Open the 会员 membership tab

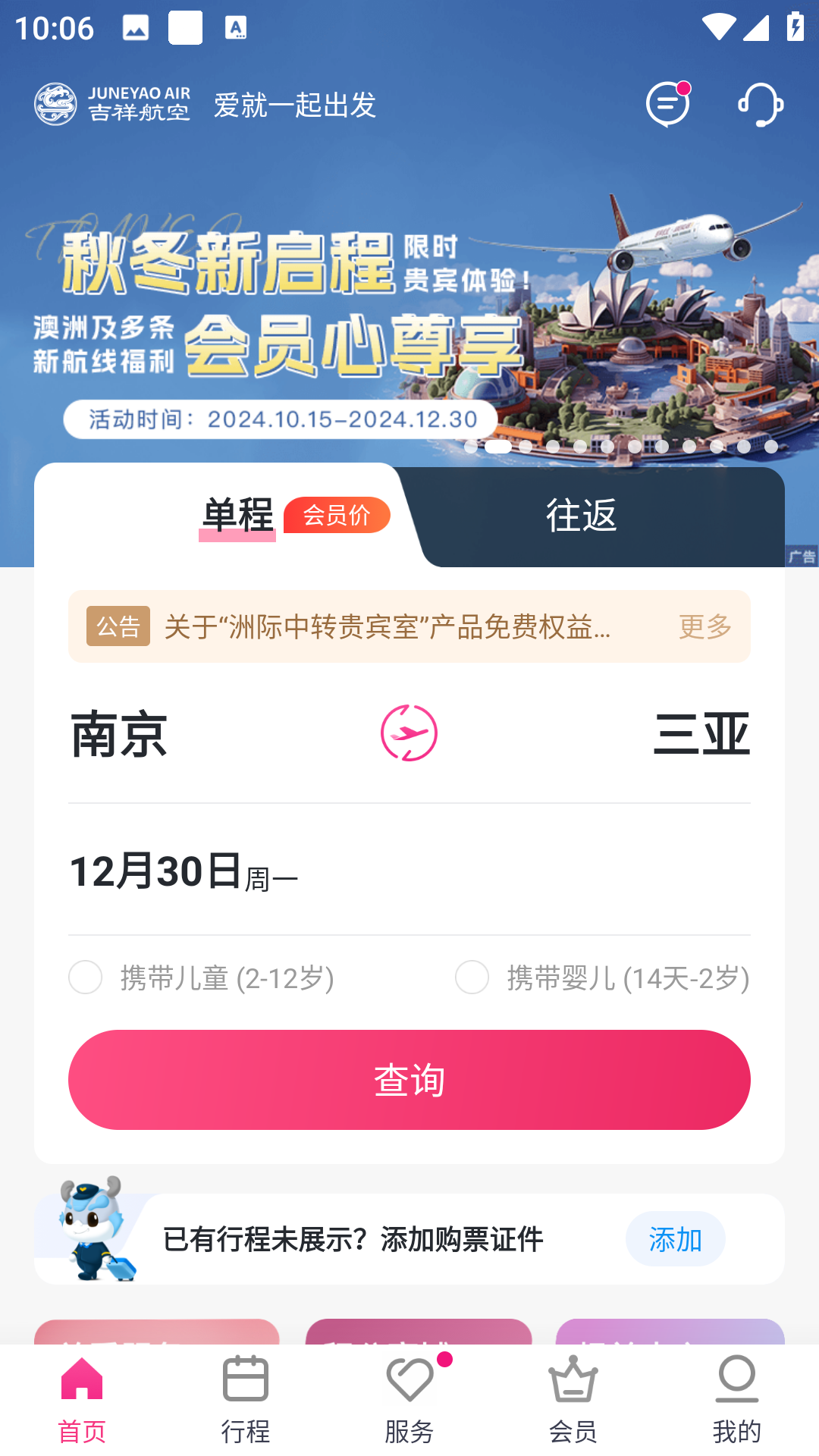(x=573, y=1400)
